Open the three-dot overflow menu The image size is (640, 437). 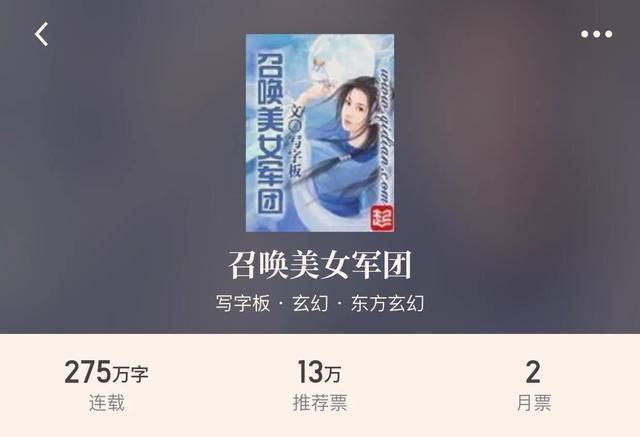pos(596,34)
